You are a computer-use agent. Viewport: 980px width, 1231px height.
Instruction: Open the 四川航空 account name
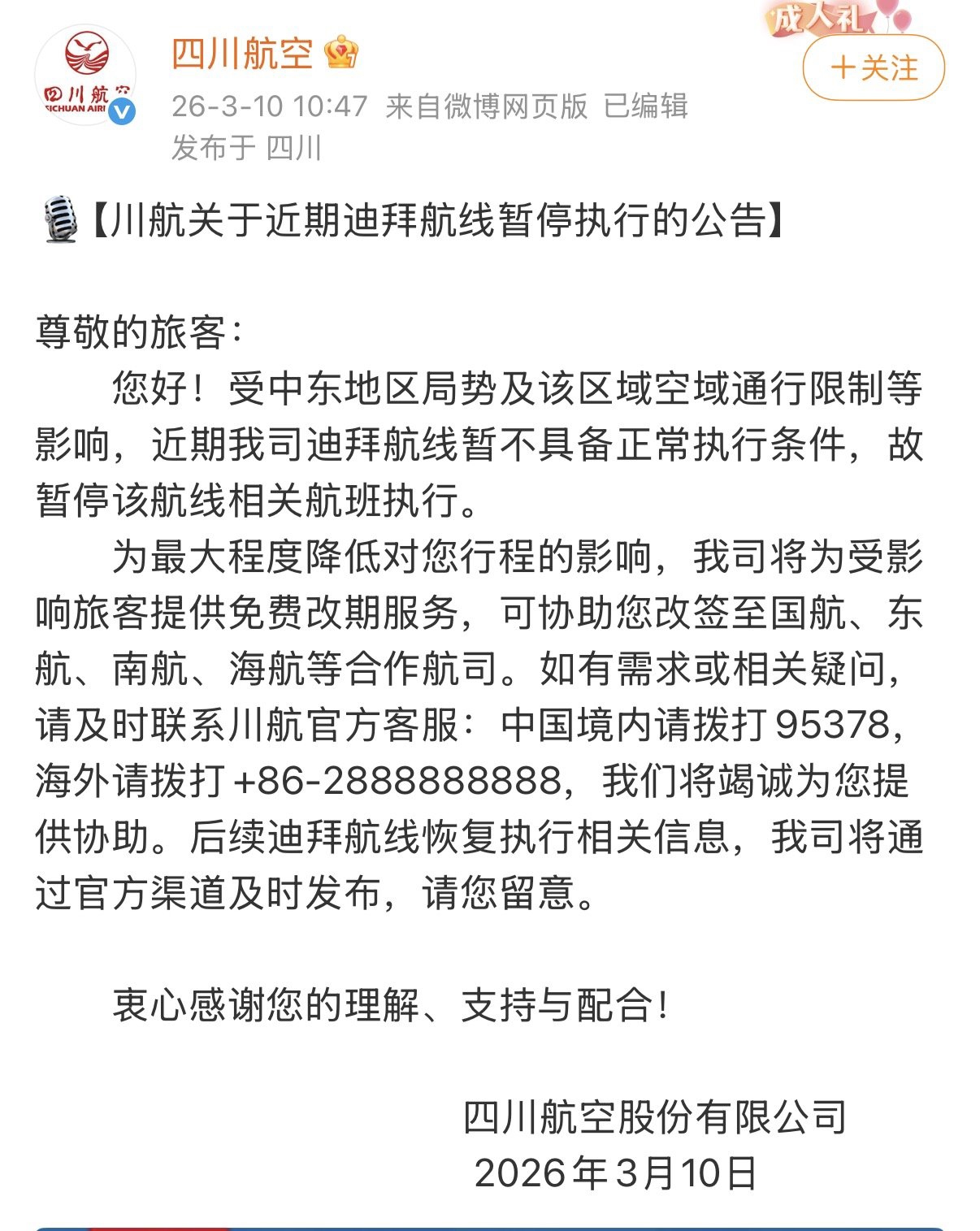[x=242, y=55]
